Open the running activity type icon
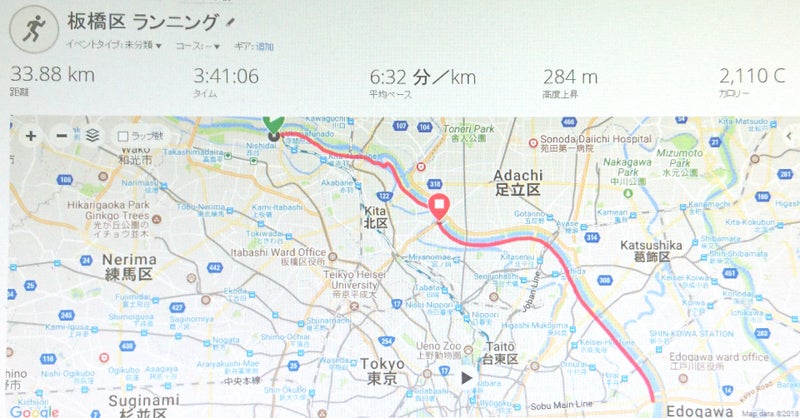This screenshot has height=418, width=800. [29, 28]
